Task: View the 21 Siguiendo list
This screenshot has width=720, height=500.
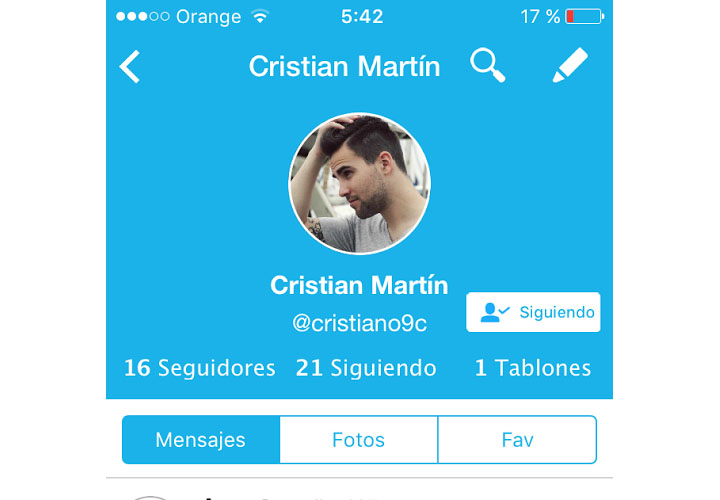Action: [366, 368]
